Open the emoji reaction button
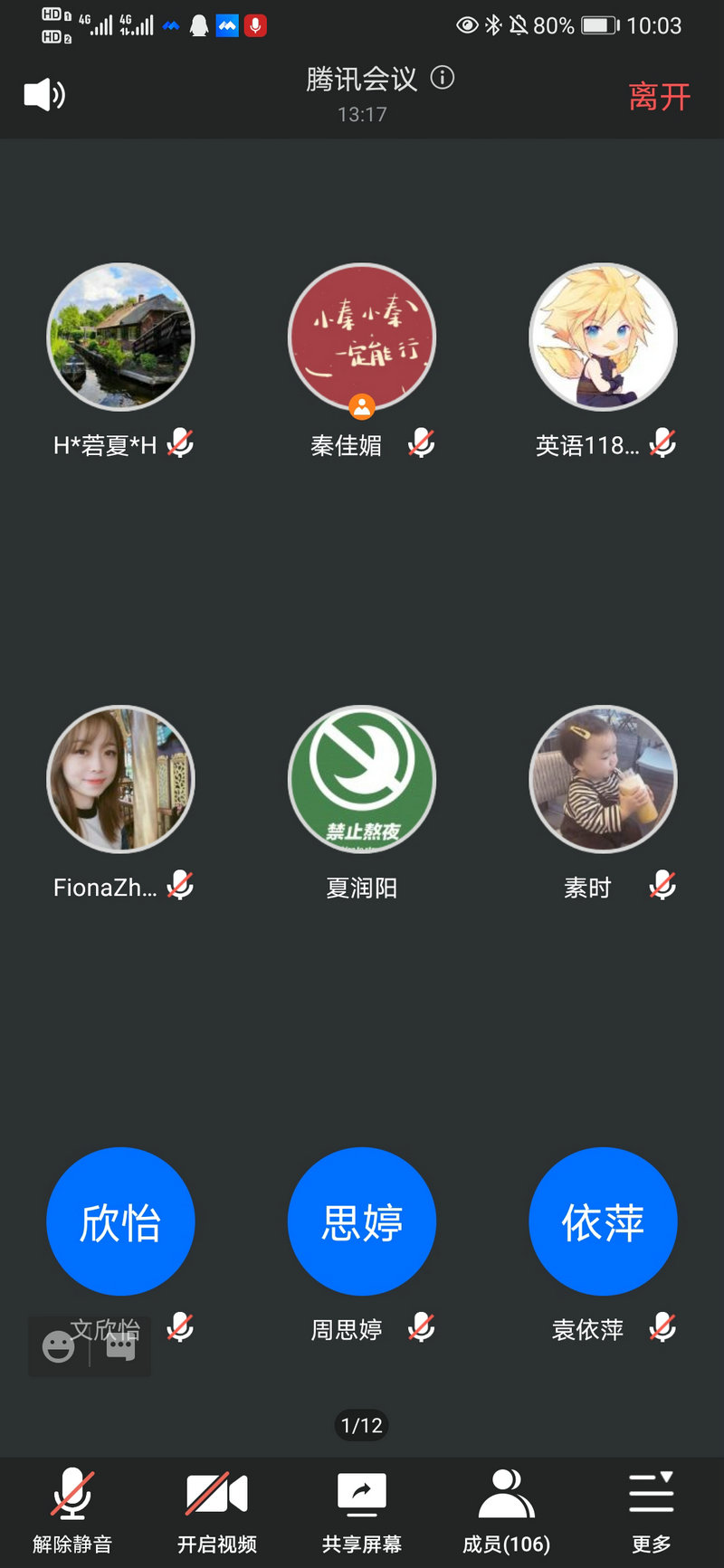This screenshot has height=1568, width=724. tap(59, 1346)
